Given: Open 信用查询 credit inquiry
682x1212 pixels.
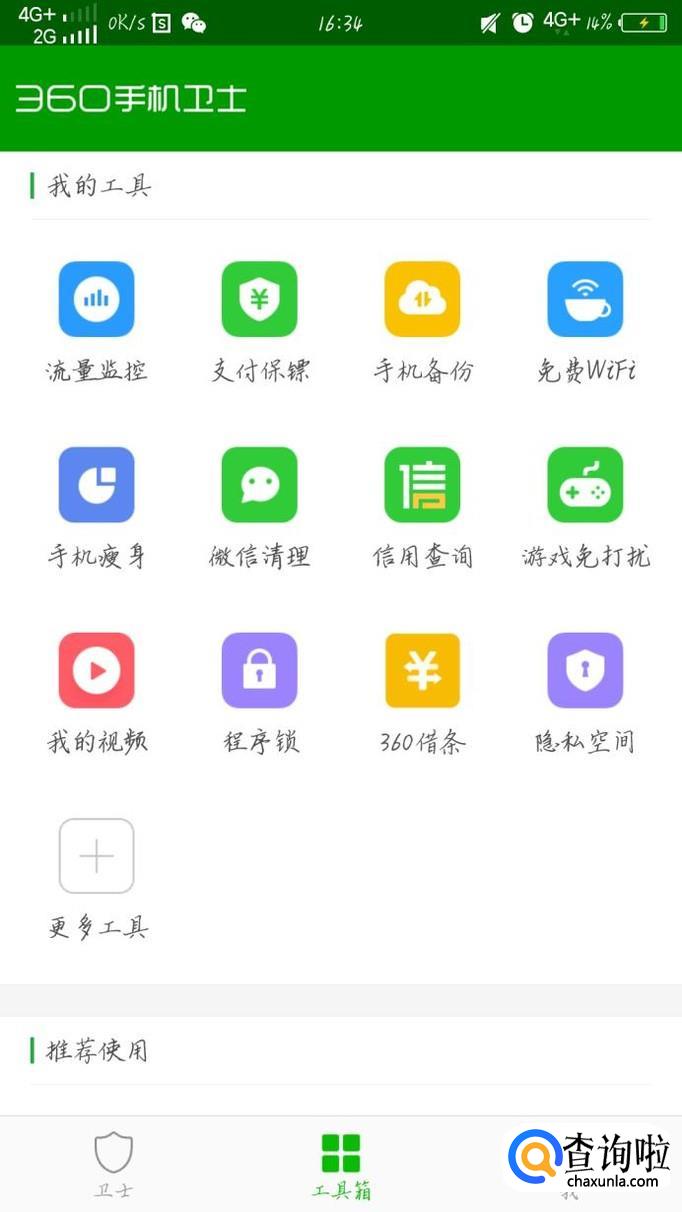Looking at the screenshot, I should tap(422, 485).
